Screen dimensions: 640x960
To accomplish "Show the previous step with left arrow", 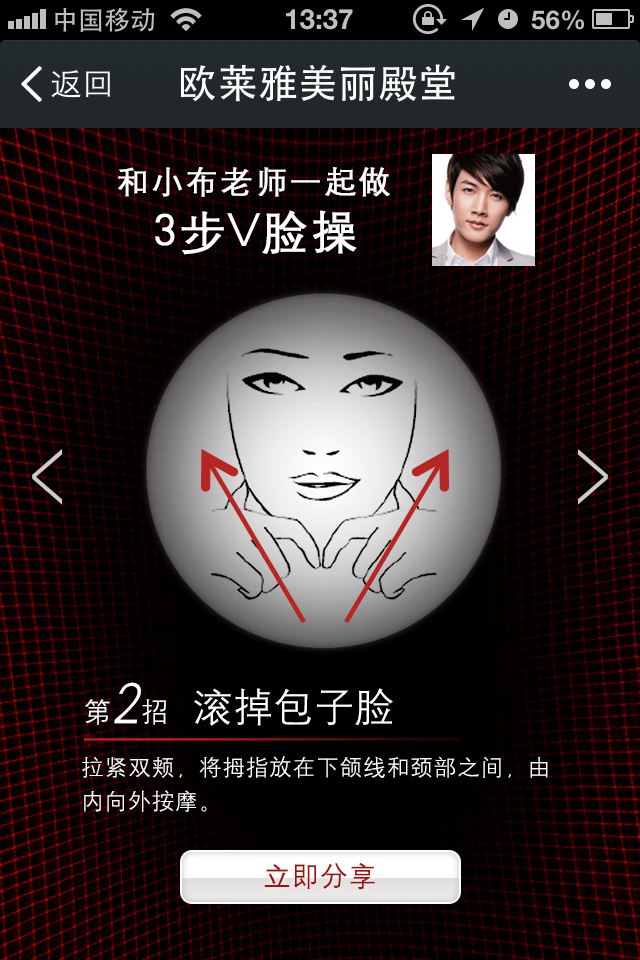I will [47, 476].
